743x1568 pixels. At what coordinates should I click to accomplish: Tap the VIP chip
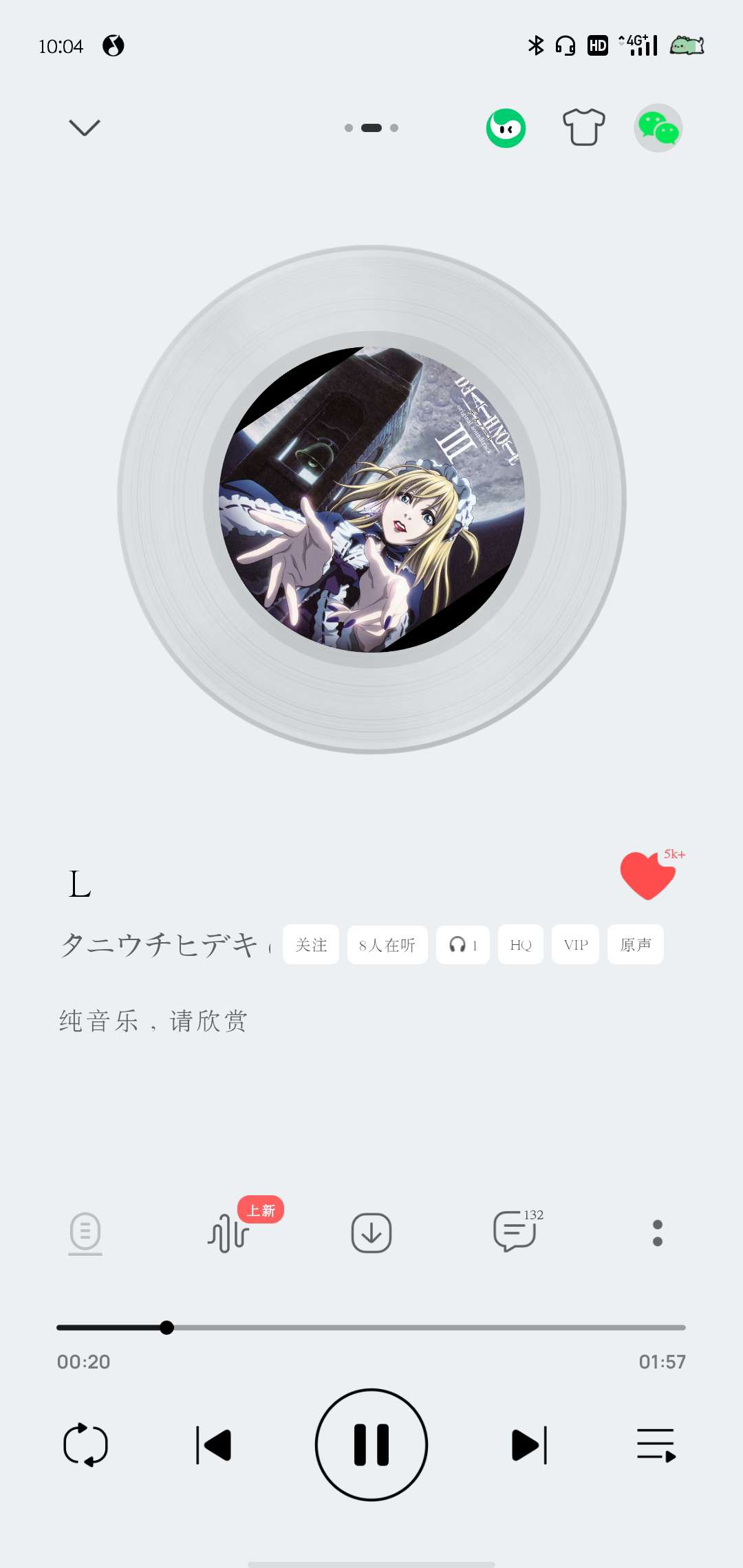point(576,945)
